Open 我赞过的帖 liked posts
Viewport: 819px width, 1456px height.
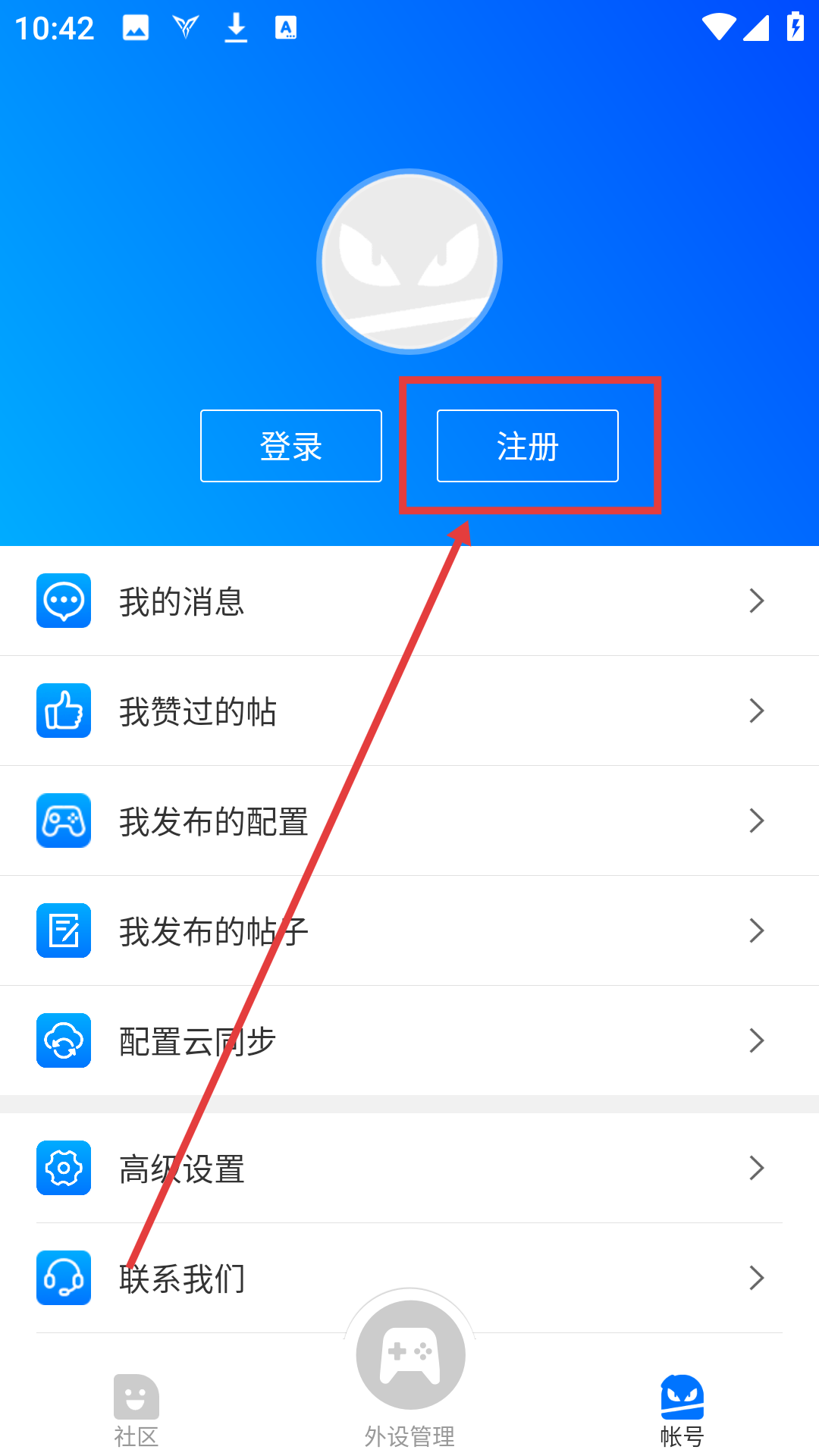[409, 711]
